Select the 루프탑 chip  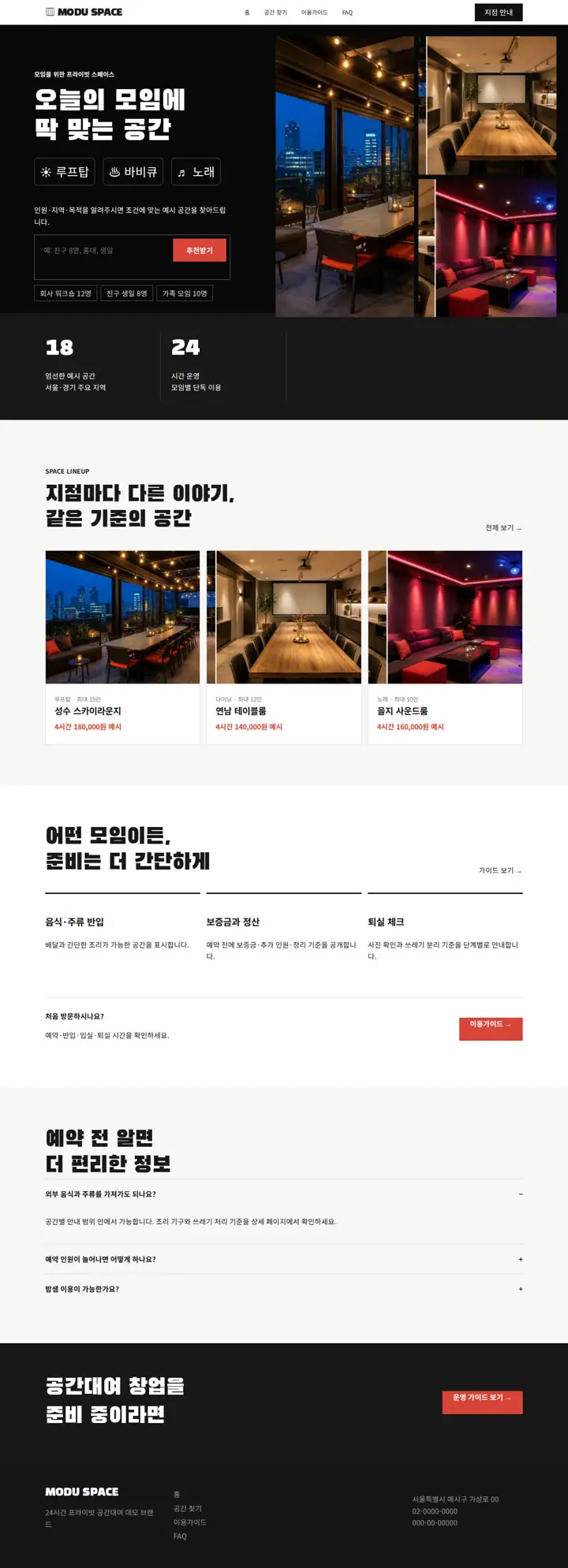tap(65, 172)
